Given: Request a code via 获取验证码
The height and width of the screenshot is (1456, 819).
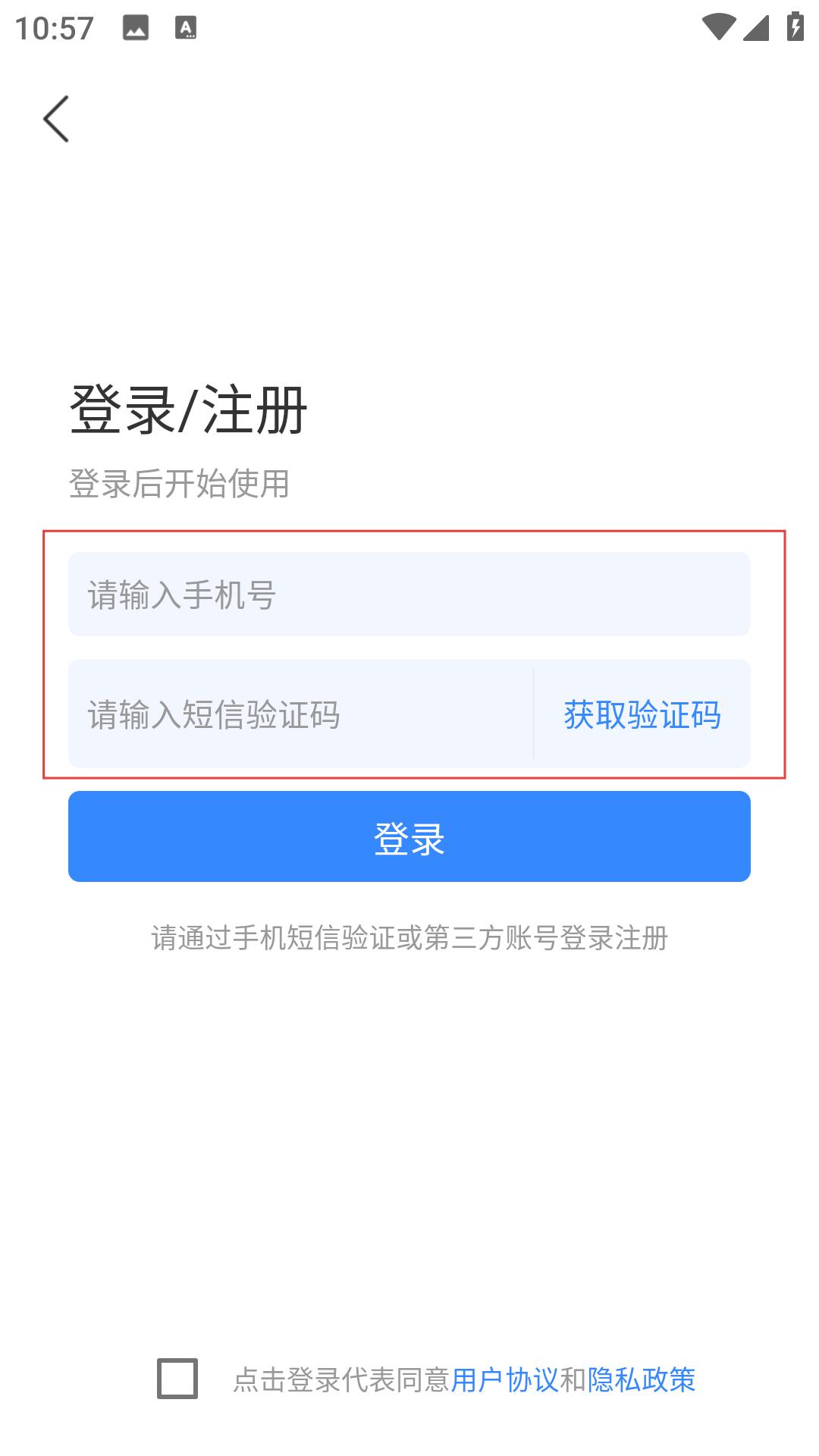Looking at the screenshot, I should point(642,714).
